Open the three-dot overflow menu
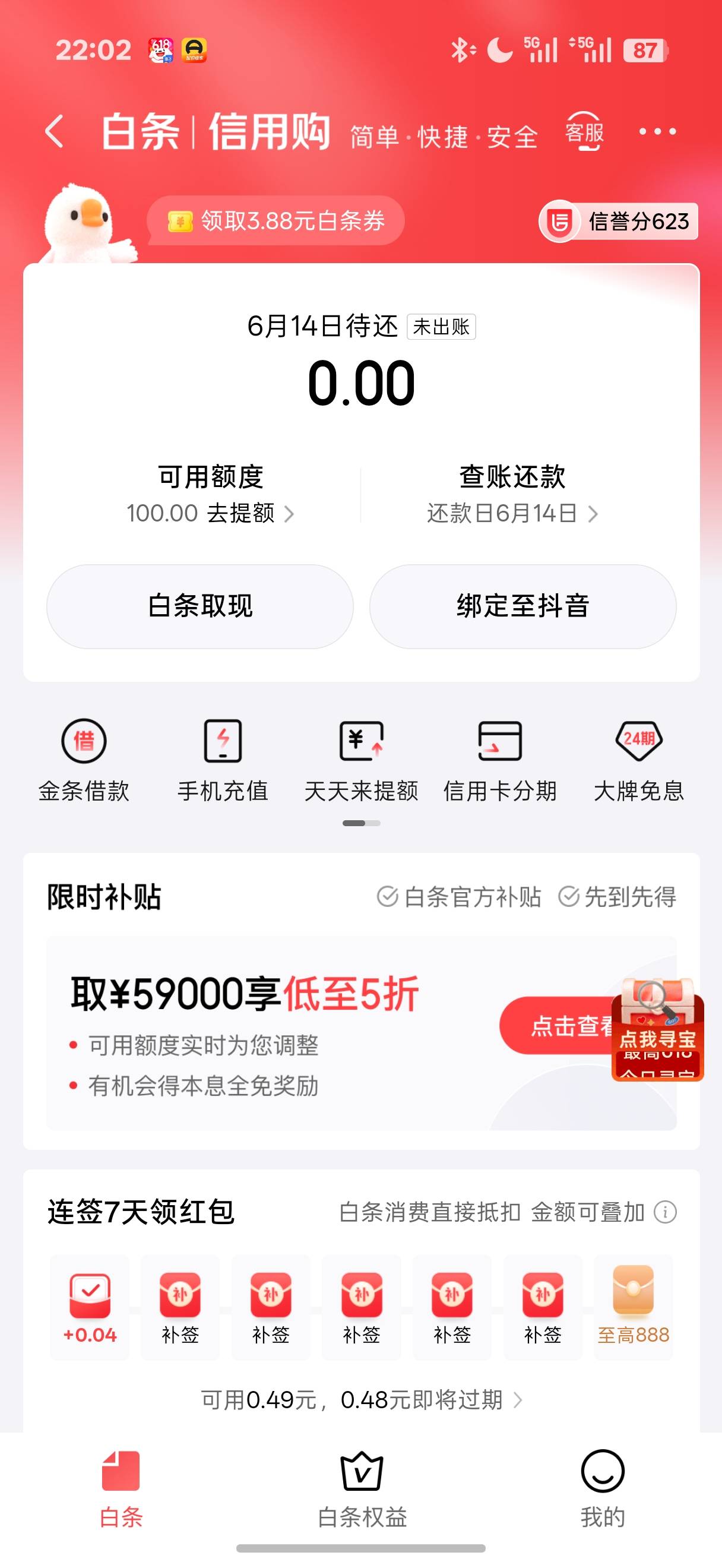 click(x=657, y=131)
